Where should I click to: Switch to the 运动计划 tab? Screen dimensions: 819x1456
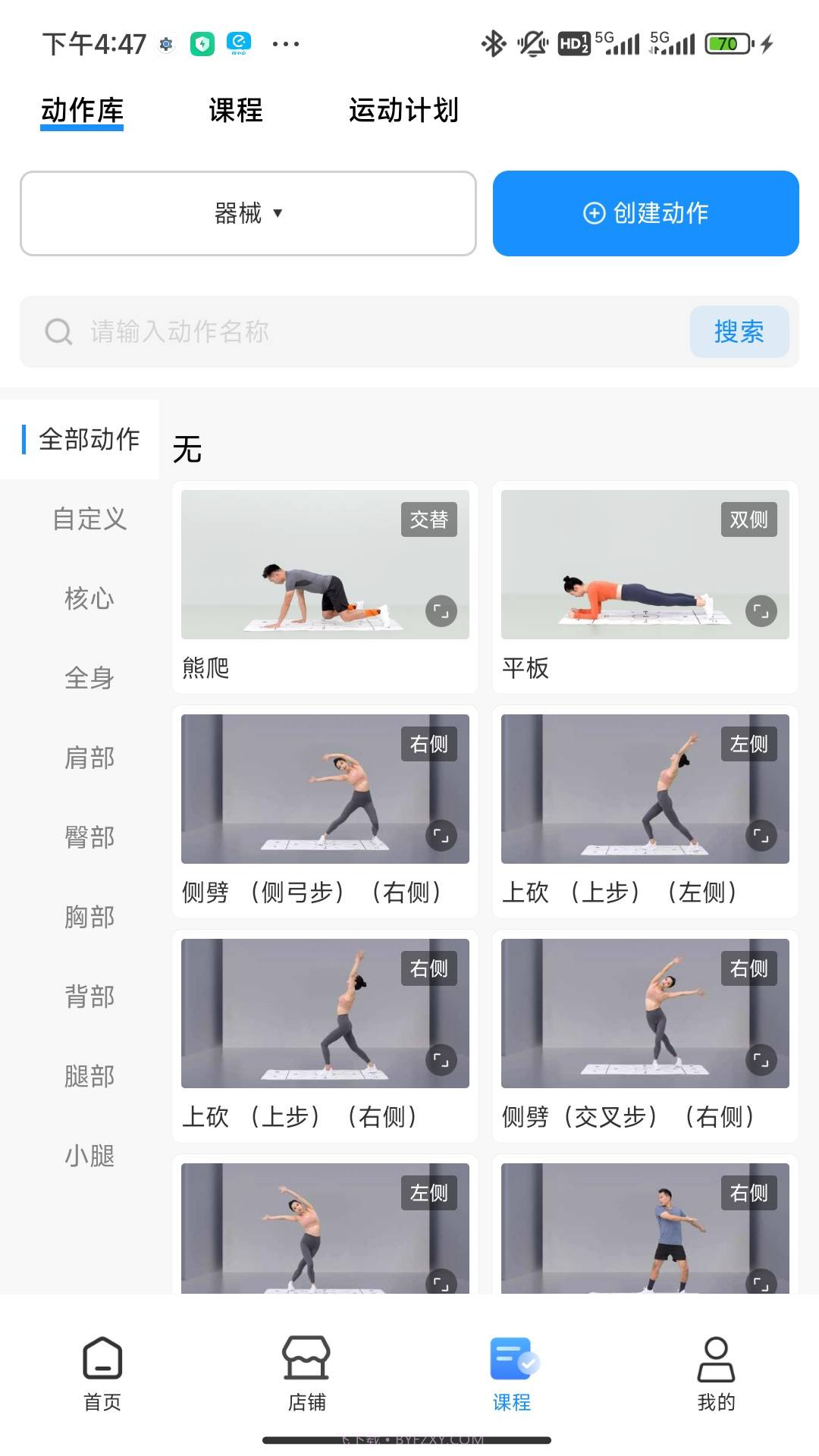tap(404, 111)
